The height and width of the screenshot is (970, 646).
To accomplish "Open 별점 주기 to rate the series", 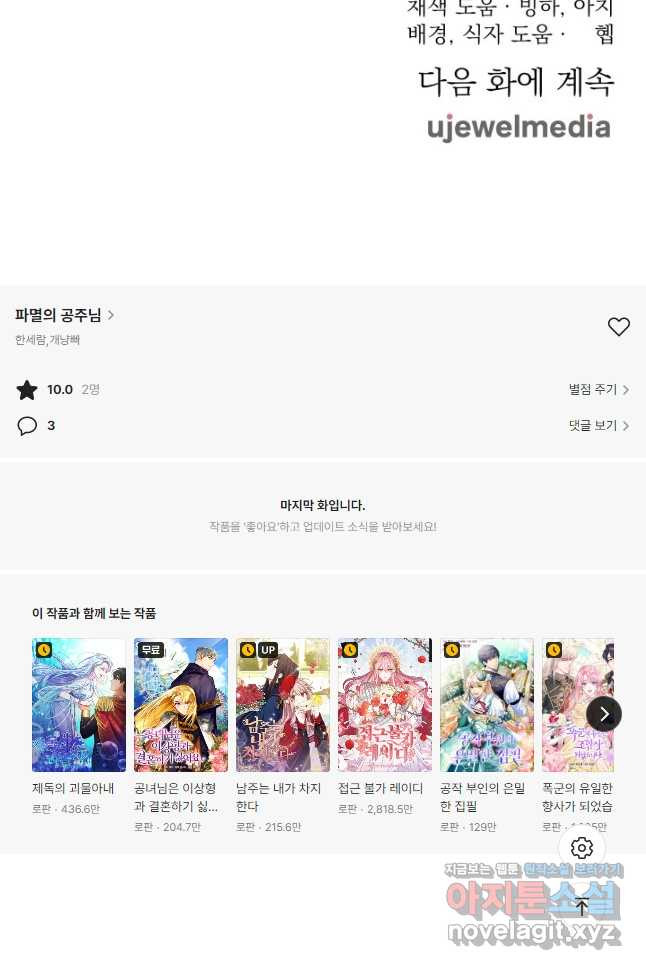I will coord(598,390).
